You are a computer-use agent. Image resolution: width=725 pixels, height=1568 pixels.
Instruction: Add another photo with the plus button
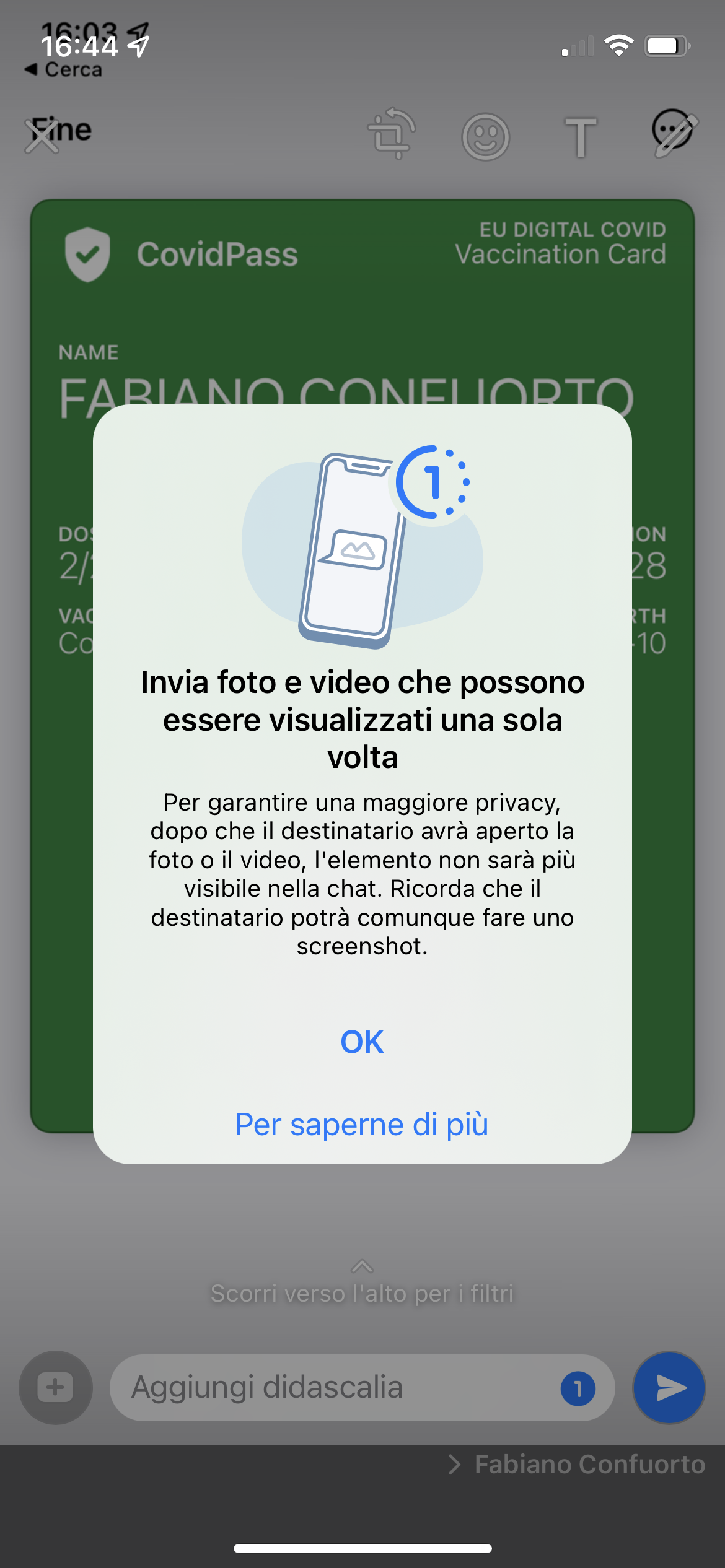55,1387
